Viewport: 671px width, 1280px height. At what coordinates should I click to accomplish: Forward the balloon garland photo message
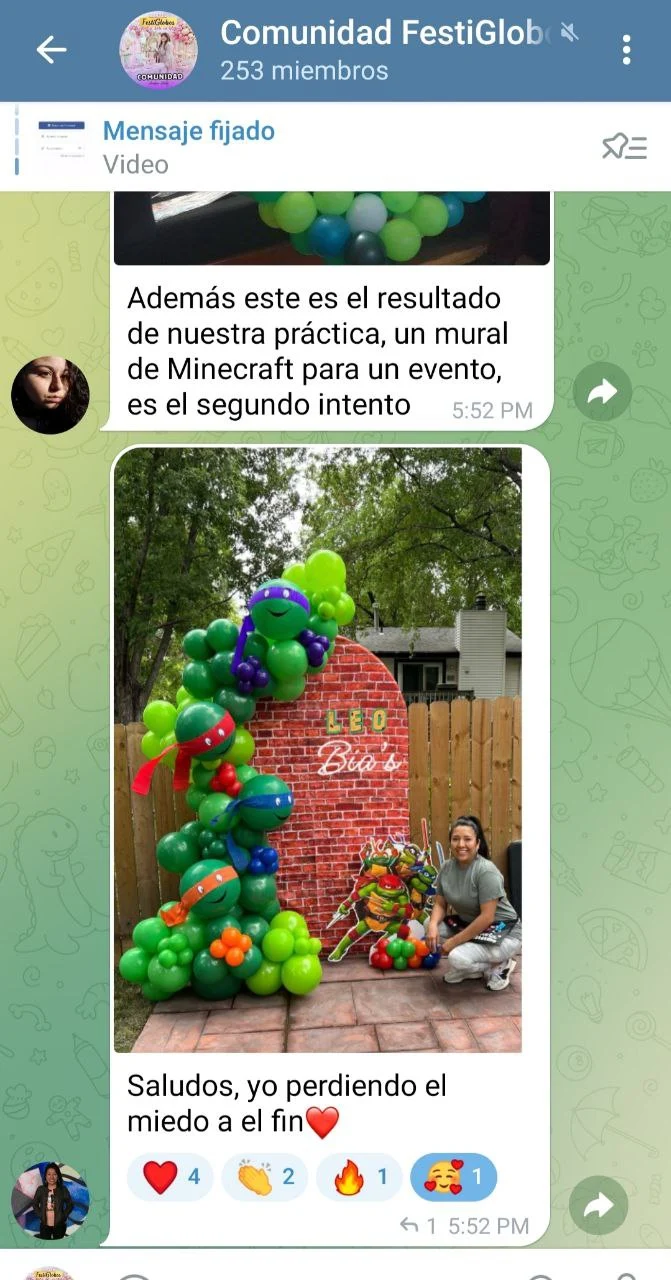pyautogui.click(x=598, y=1205)
